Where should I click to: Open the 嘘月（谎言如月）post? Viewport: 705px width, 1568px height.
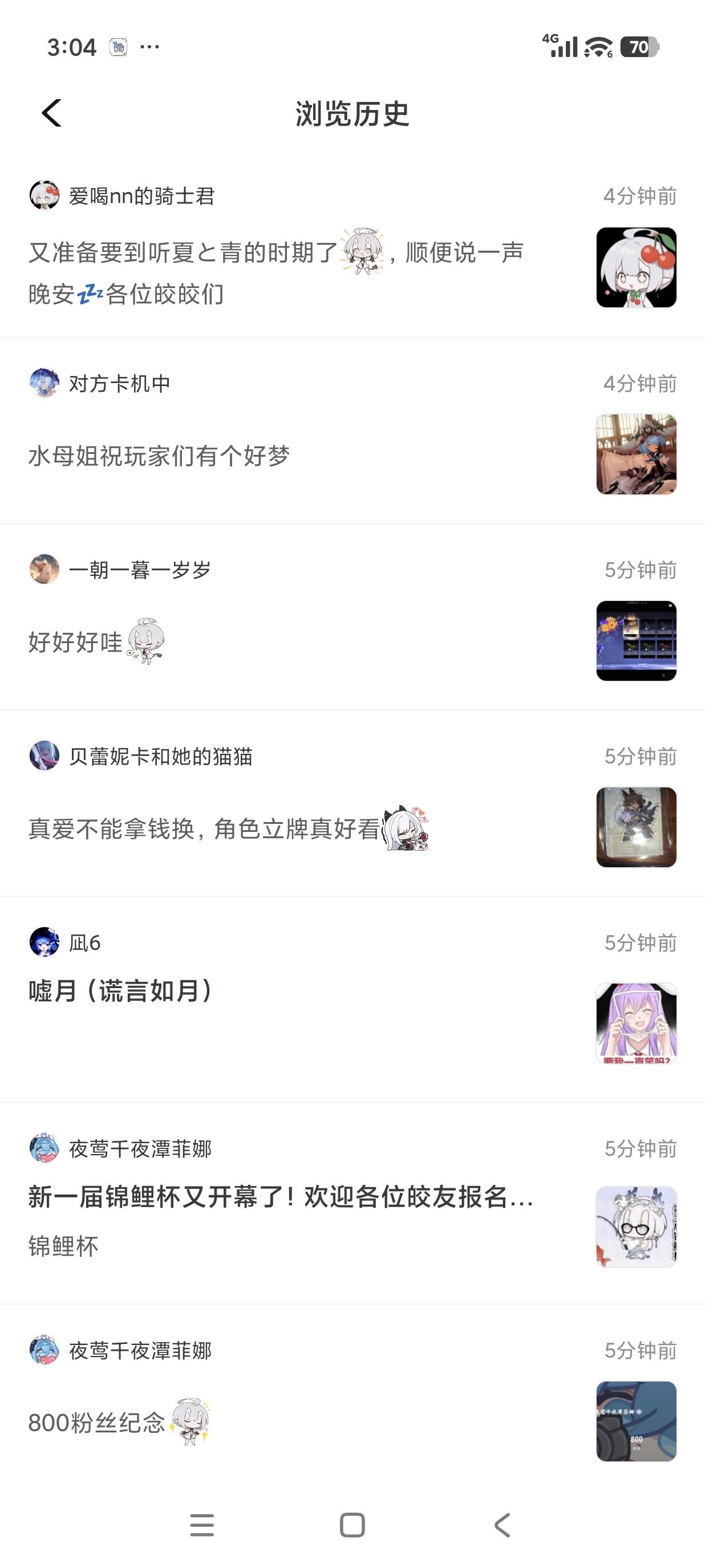click(120, 991)
